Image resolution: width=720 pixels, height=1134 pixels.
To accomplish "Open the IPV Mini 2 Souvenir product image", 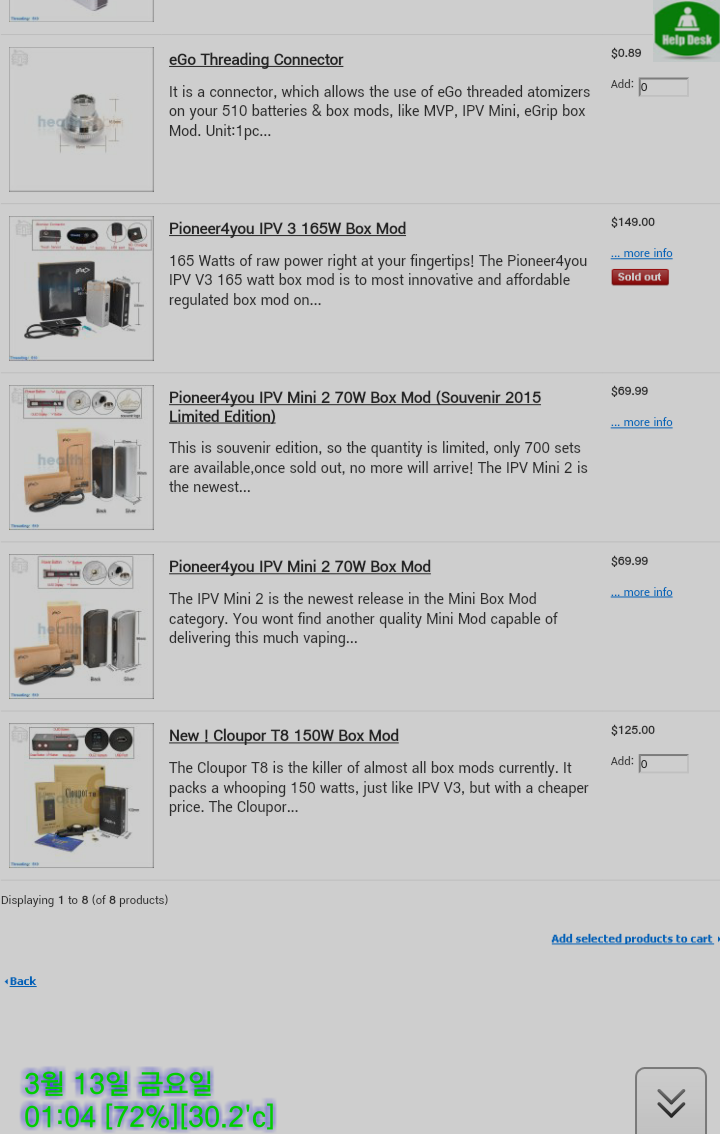I will click(x=81, y=457).
